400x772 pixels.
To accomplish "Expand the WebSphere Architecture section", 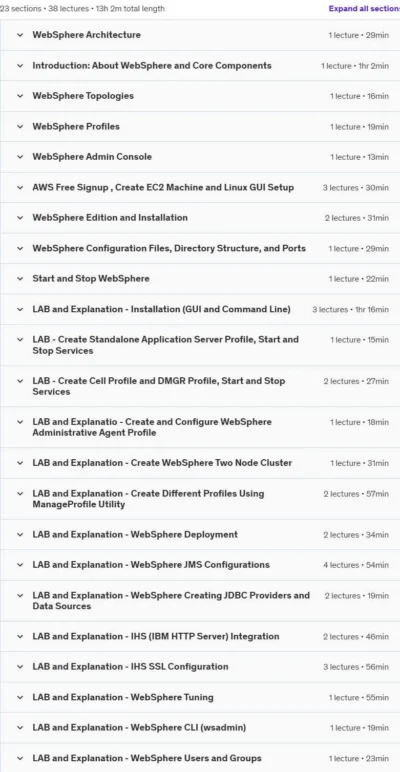I will coord(200,35).
